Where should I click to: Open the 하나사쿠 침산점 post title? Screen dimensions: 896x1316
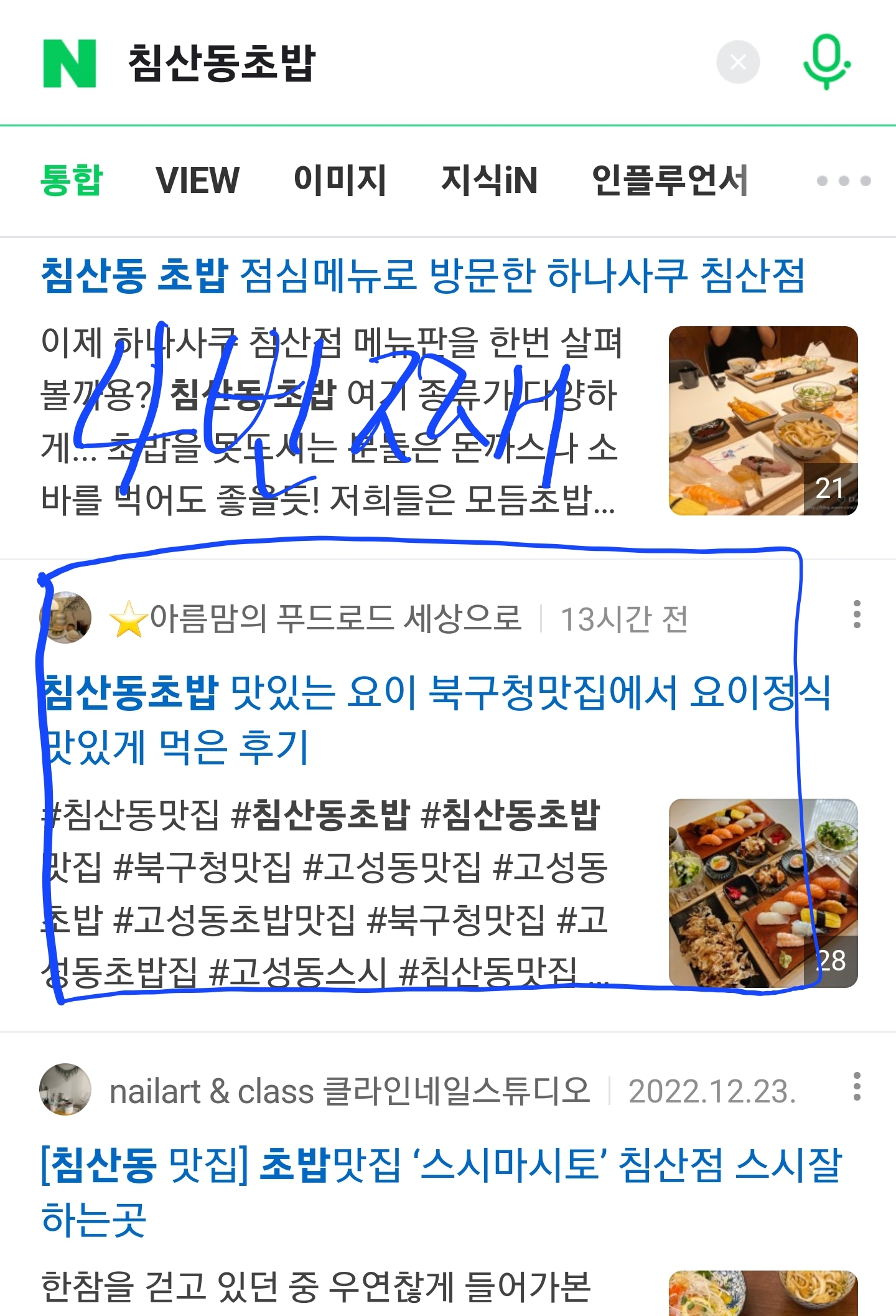pos(423,275)
